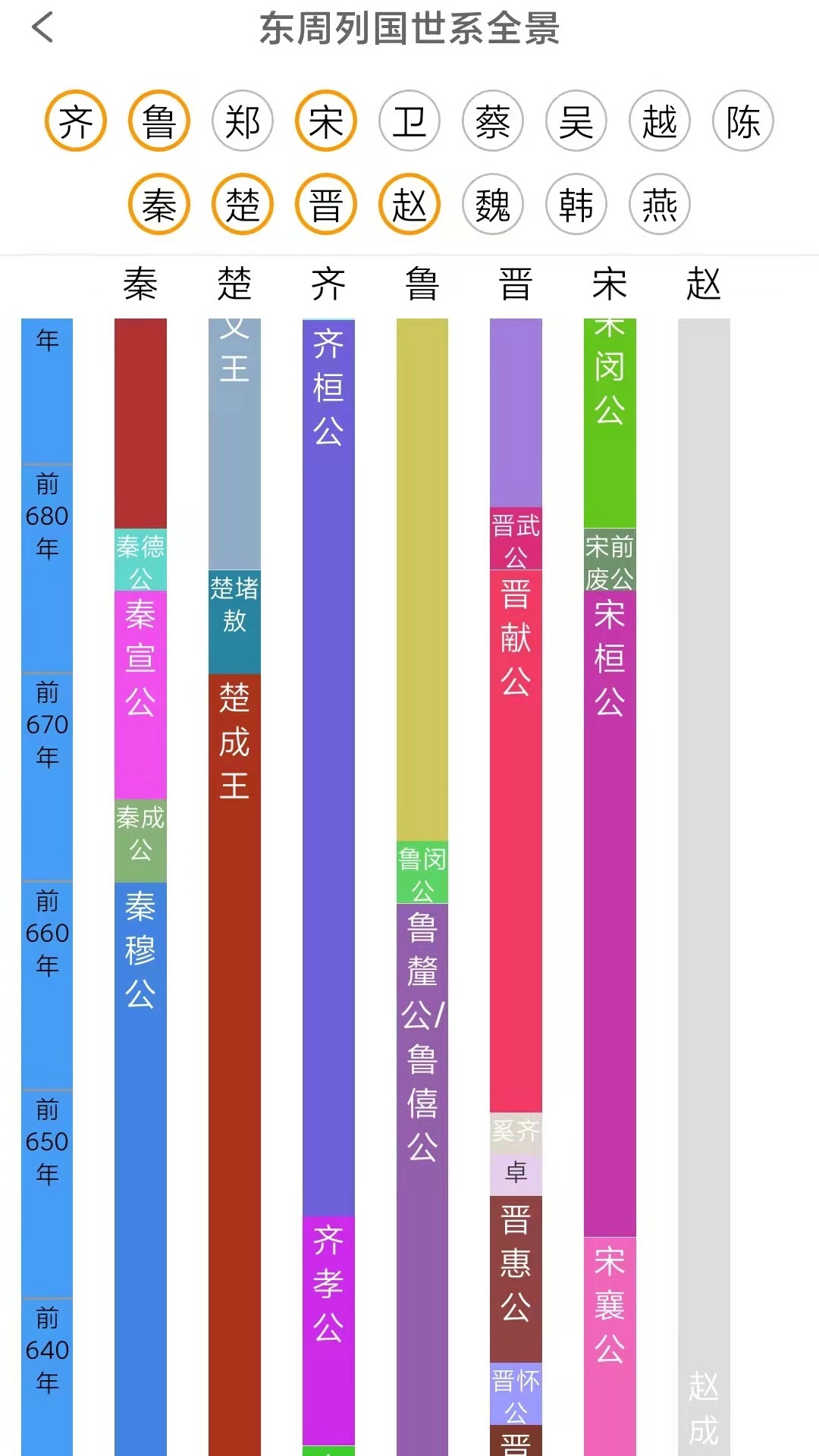Deselect the 鲁 state chip
819x1456 pixels.
coord(159,121)
